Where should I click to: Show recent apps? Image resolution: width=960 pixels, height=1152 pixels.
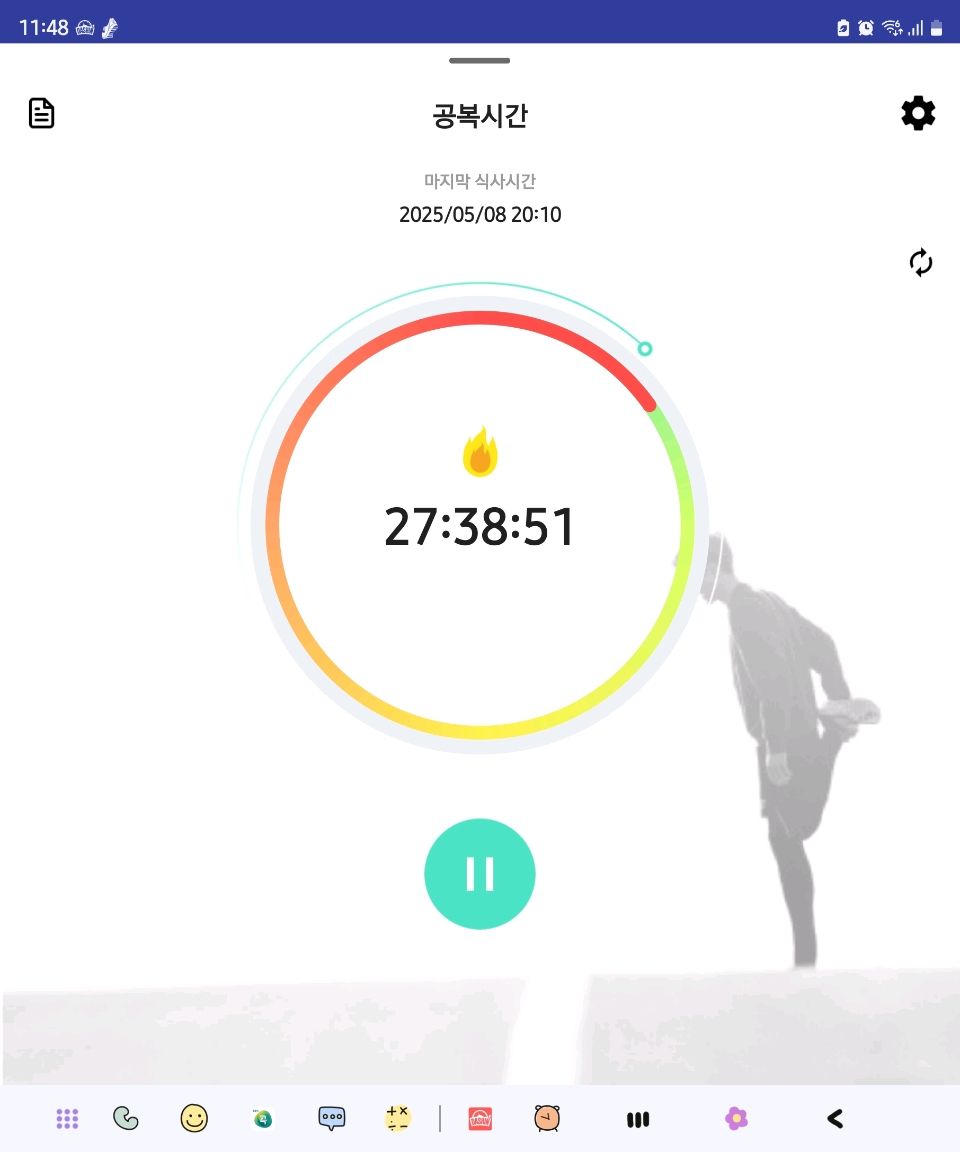[638, 1120]
